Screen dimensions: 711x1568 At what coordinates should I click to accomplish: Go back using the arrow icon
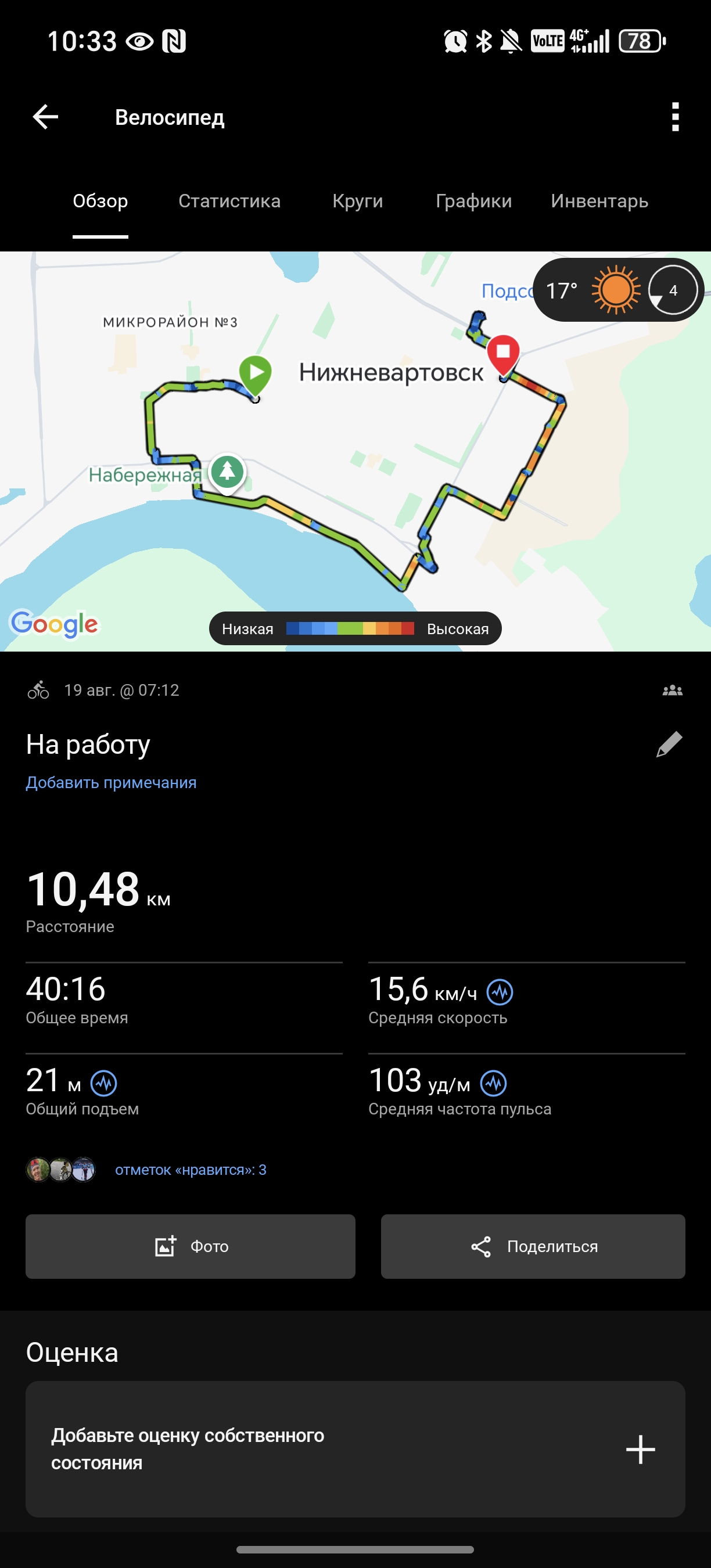(x=45, y=117)
